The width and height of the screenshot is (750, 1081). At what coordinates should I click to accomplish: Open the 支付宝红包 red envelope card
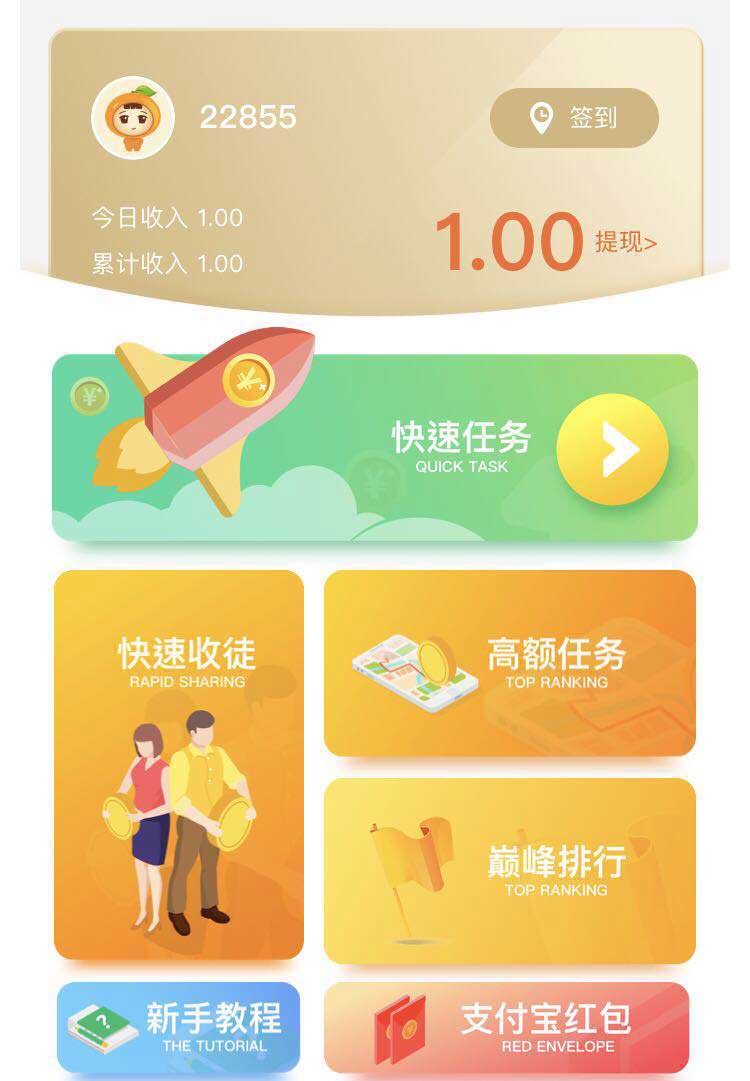507,1027
